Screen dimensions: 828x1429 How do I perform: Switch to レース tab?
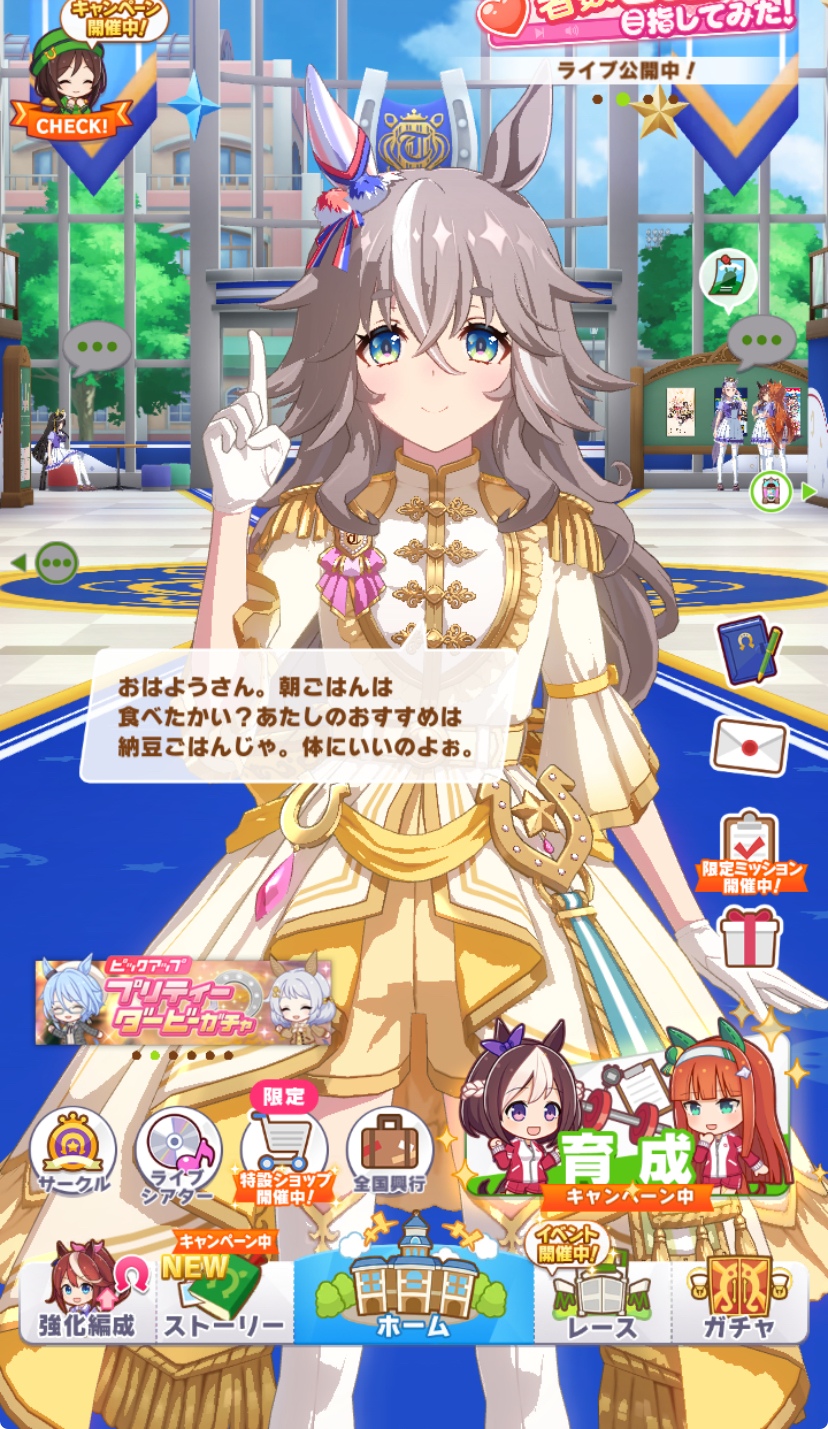coord(602,1300)
